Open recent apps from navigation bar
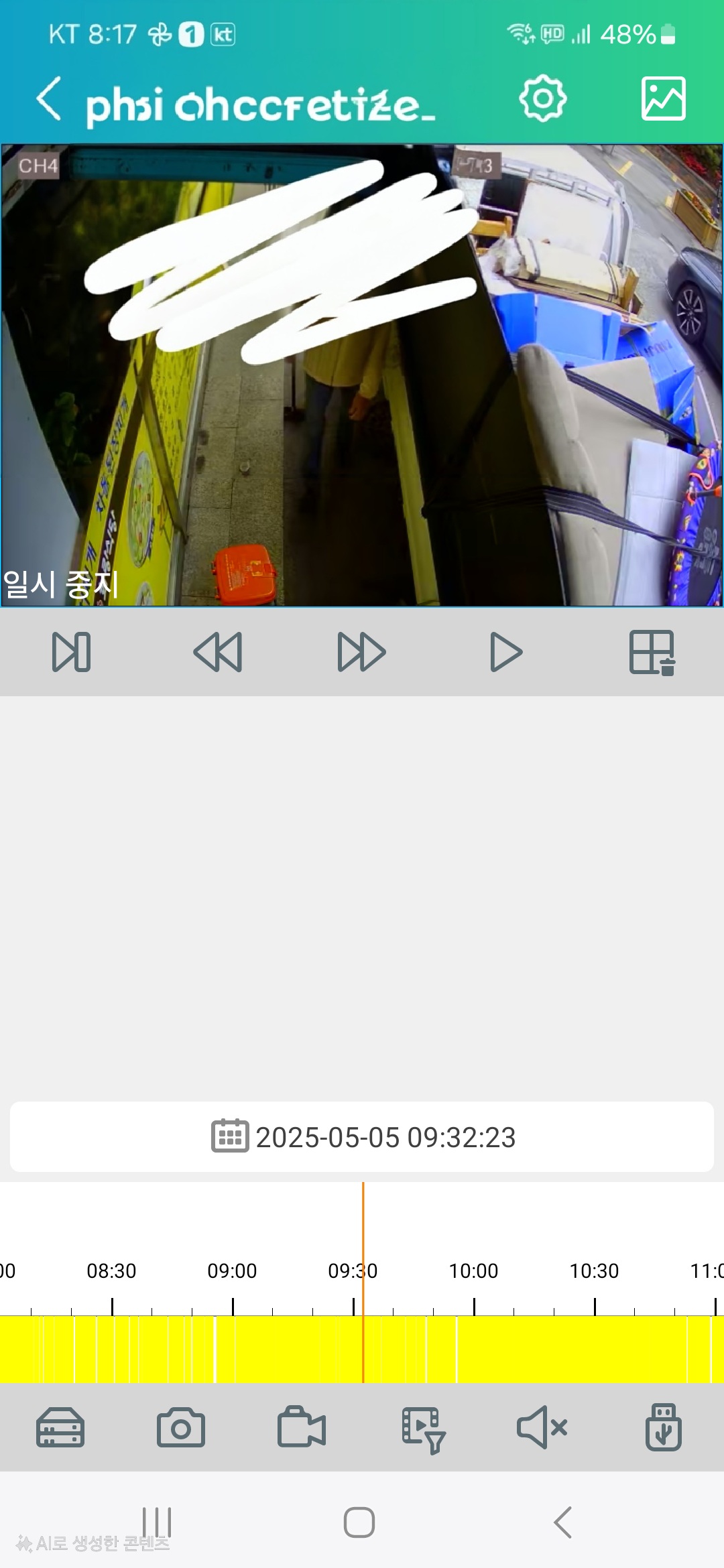Screen dimensions: 724x1568 (157, 1522)
